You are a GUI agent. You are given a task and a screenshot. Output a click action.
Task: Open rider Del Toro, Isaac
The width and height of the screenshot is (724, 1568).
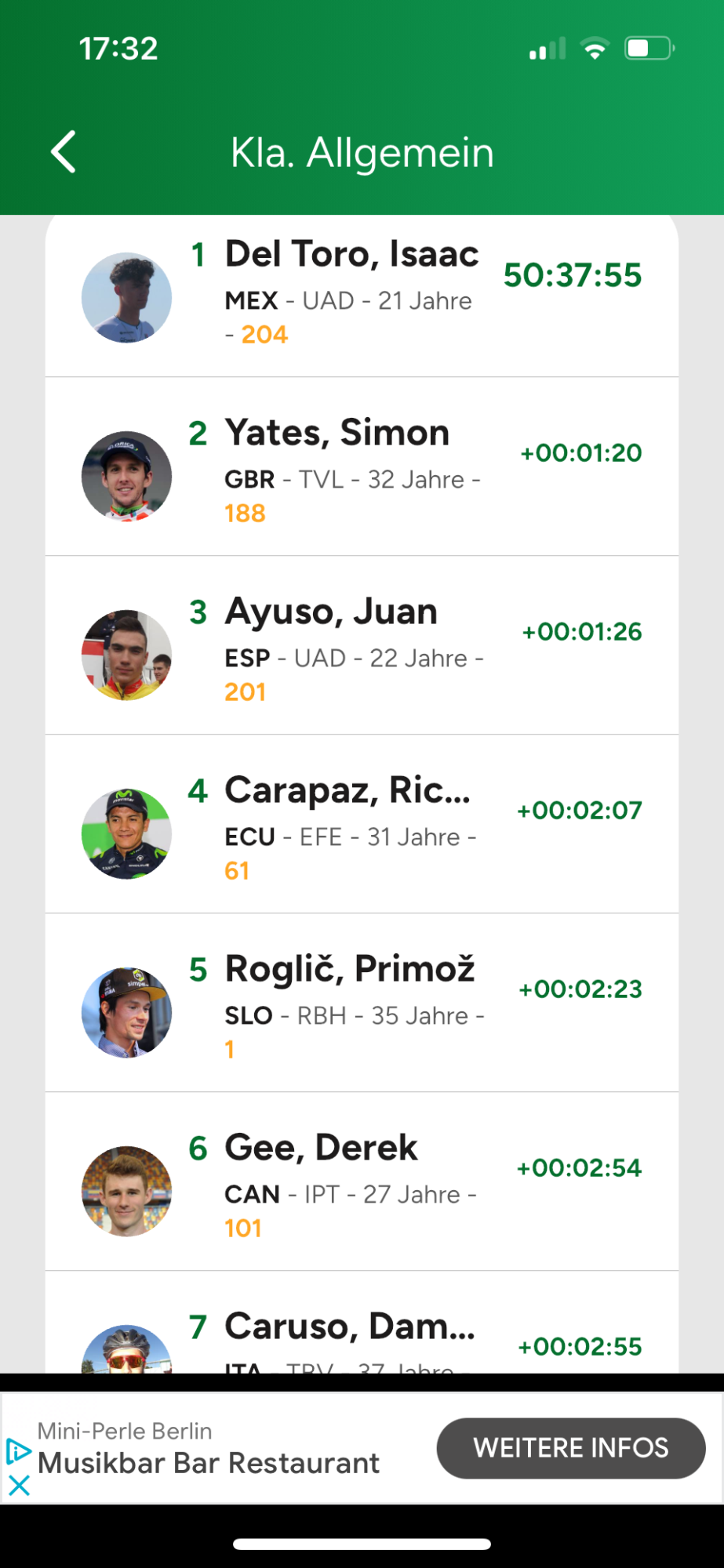point(351,255)
